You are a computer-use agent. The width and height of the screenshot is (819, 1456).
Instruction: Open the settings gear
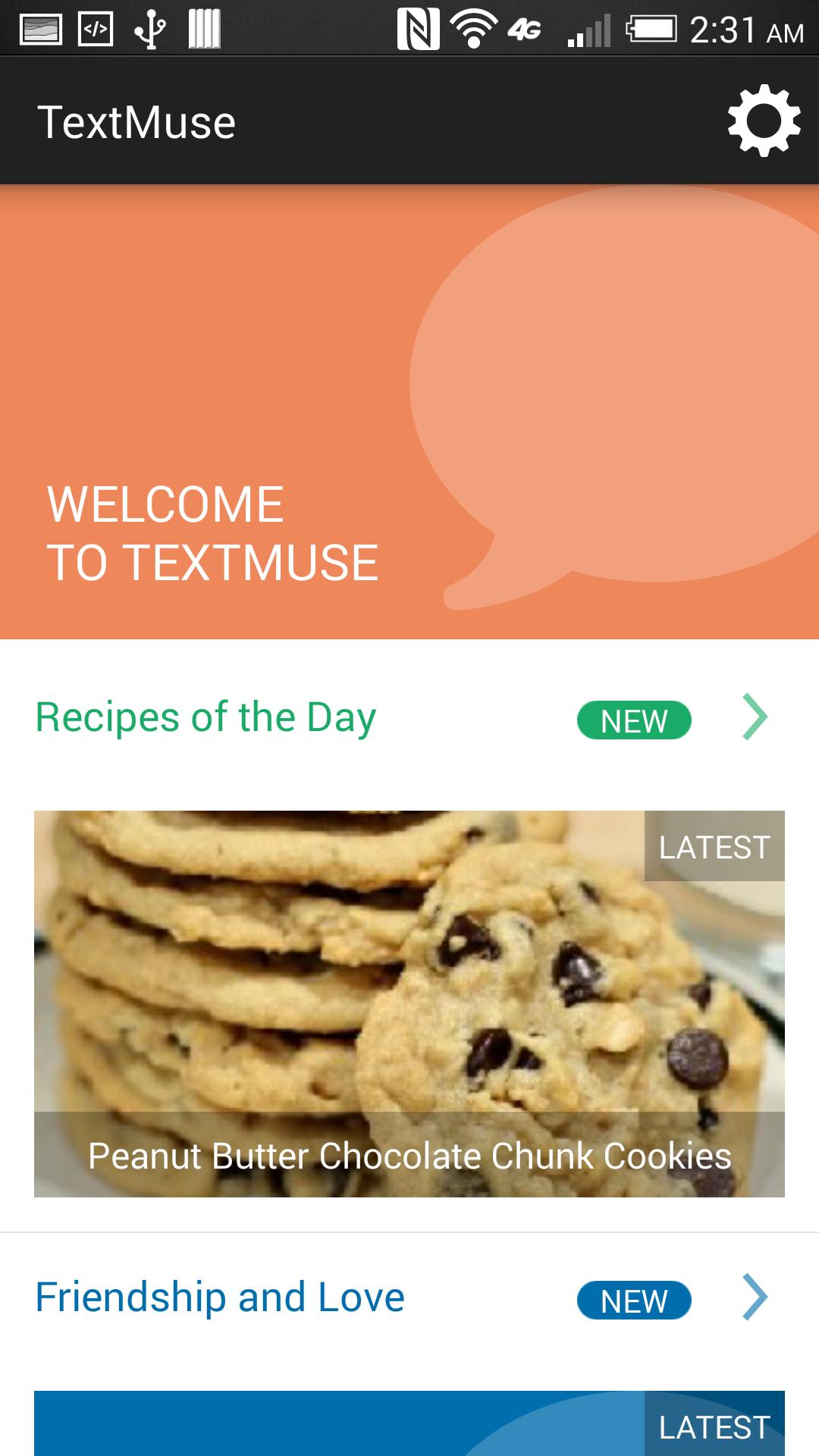pos(764,121)
